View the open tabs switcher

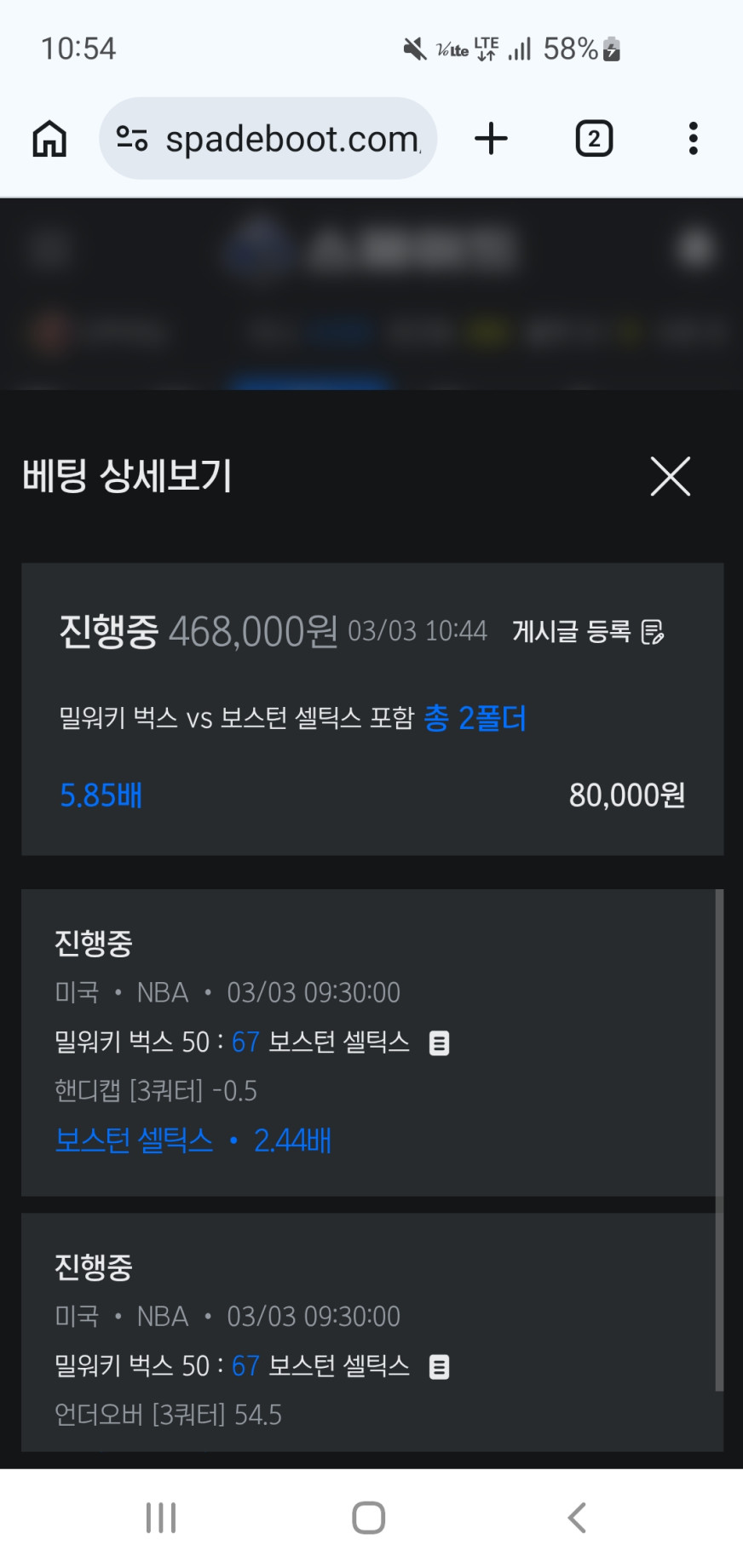click(594, 138)
